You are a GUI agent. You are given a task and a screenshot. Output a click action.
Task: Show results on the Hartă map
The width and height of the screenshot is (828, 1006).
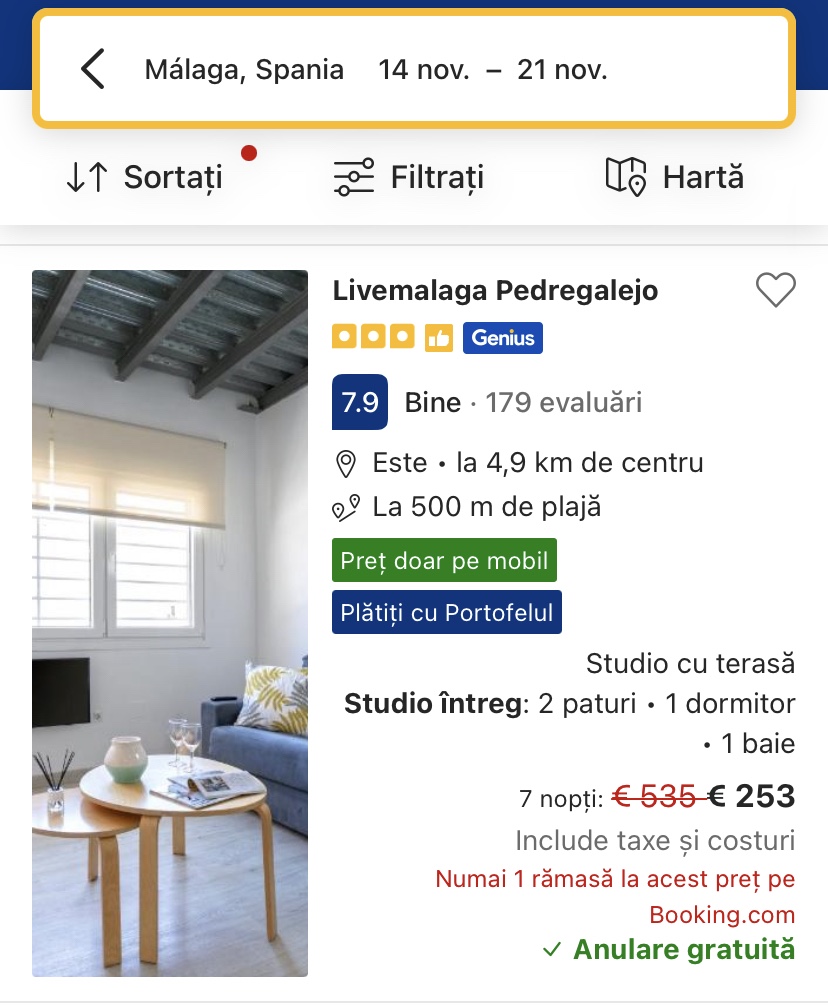(675, 178)
